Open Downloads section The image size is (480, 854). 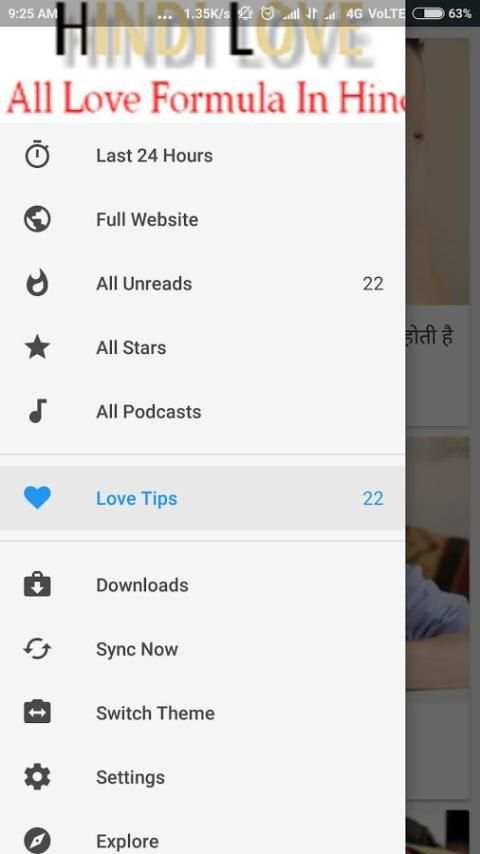tap(202, 585)
